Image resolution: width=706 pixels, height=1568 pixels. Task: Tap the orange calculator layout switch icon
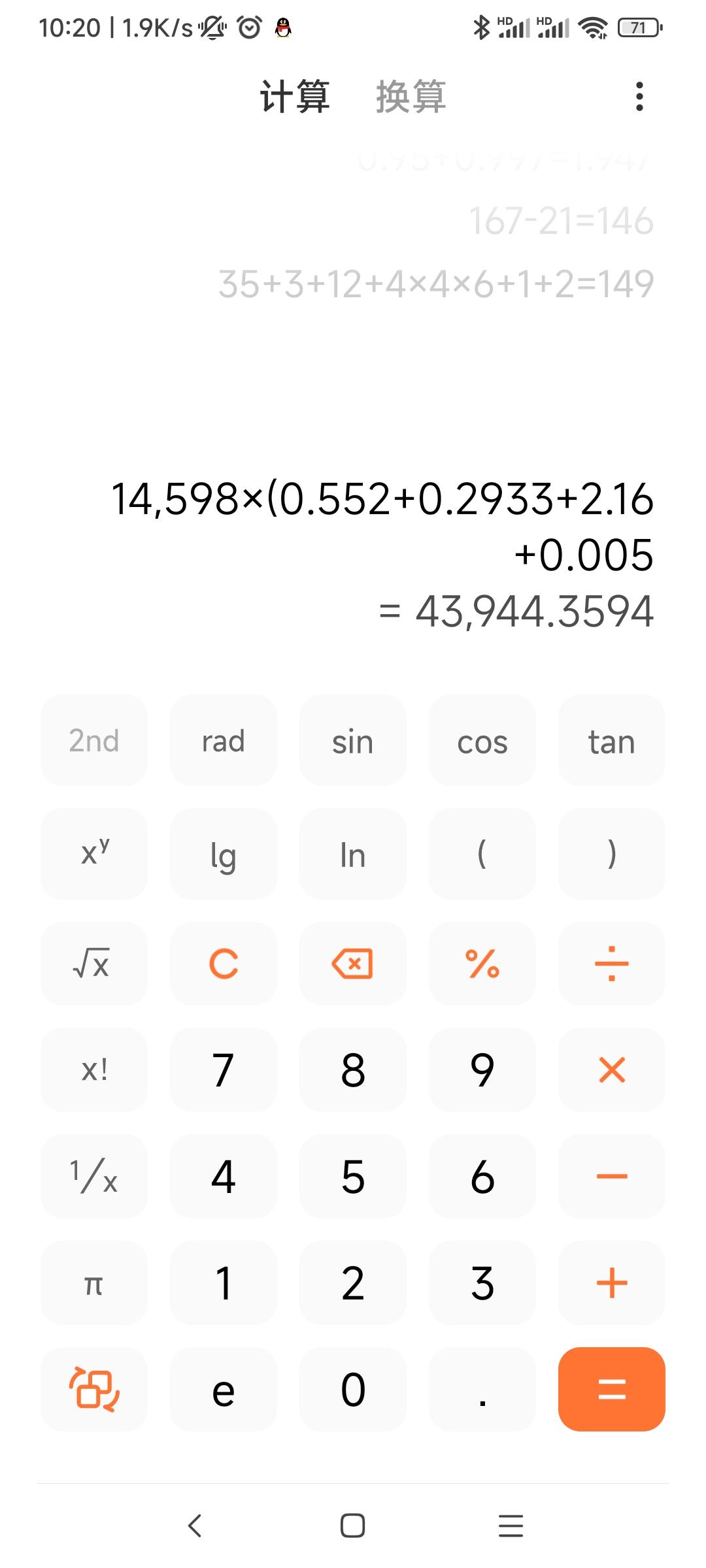pos(94,1389)
